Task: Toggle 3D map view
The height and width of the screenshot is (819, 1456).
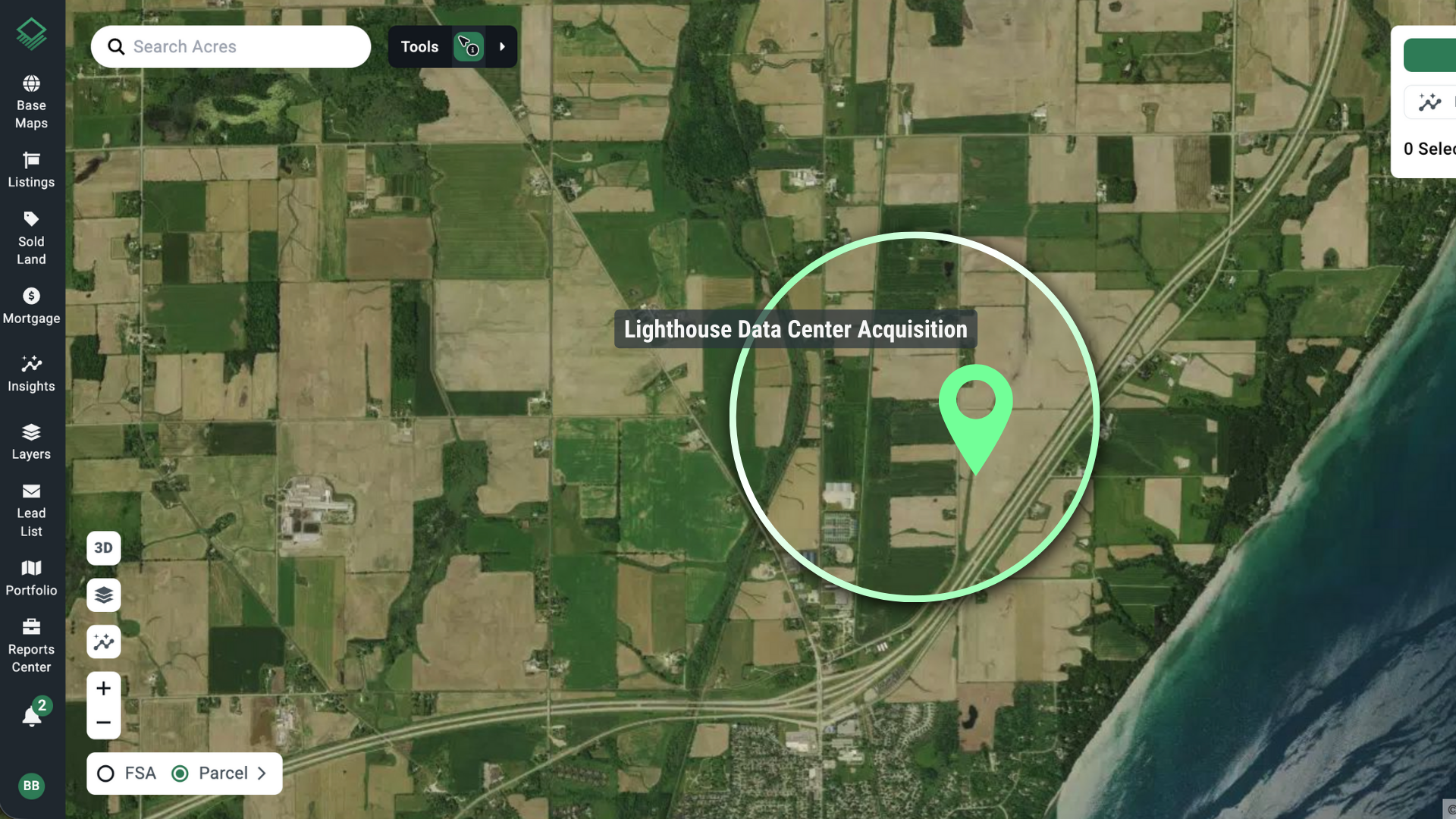Action: [104, 548]
